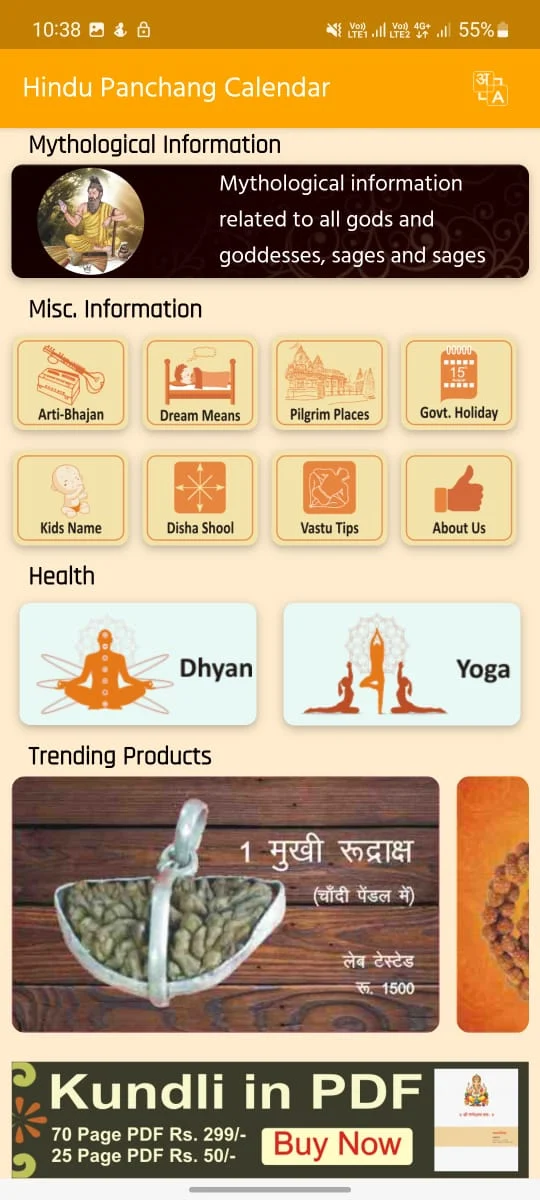Open the Yoga health card
The height and width of the screenshot is (1200, 540).
coord(402,664)
